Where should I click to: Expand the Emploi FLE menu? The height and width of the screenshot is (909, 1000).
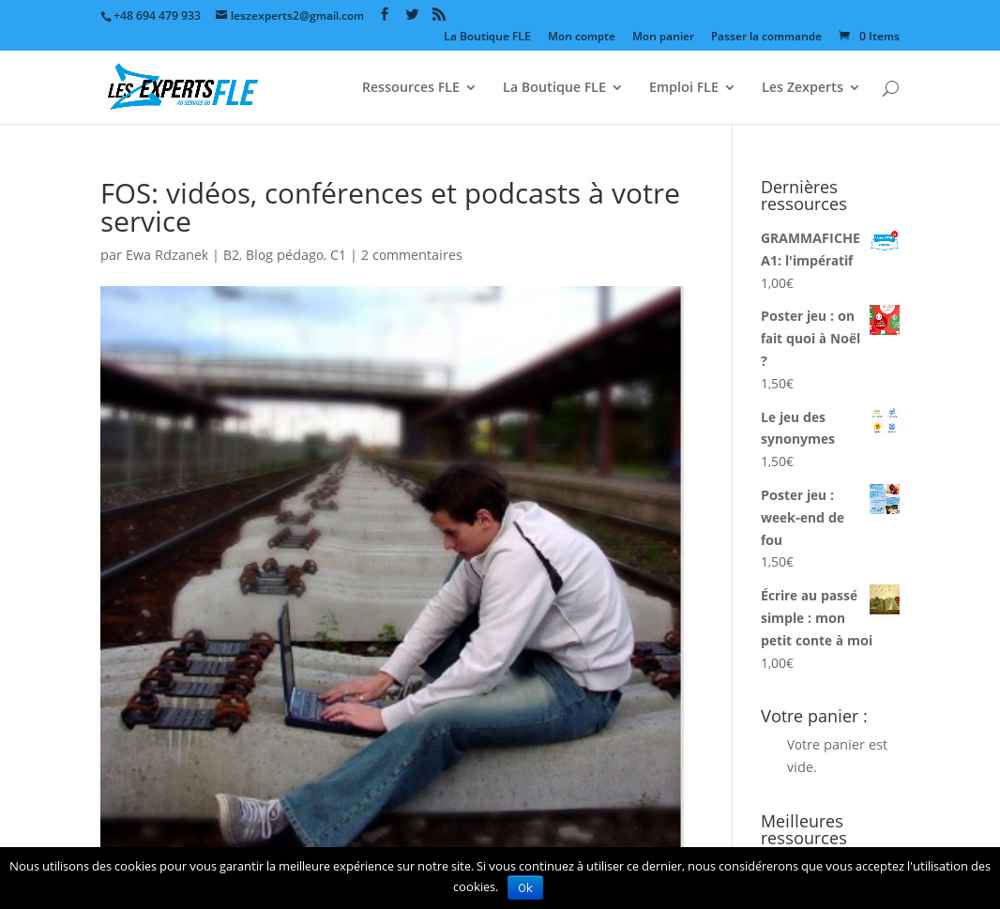coord(691,87)
